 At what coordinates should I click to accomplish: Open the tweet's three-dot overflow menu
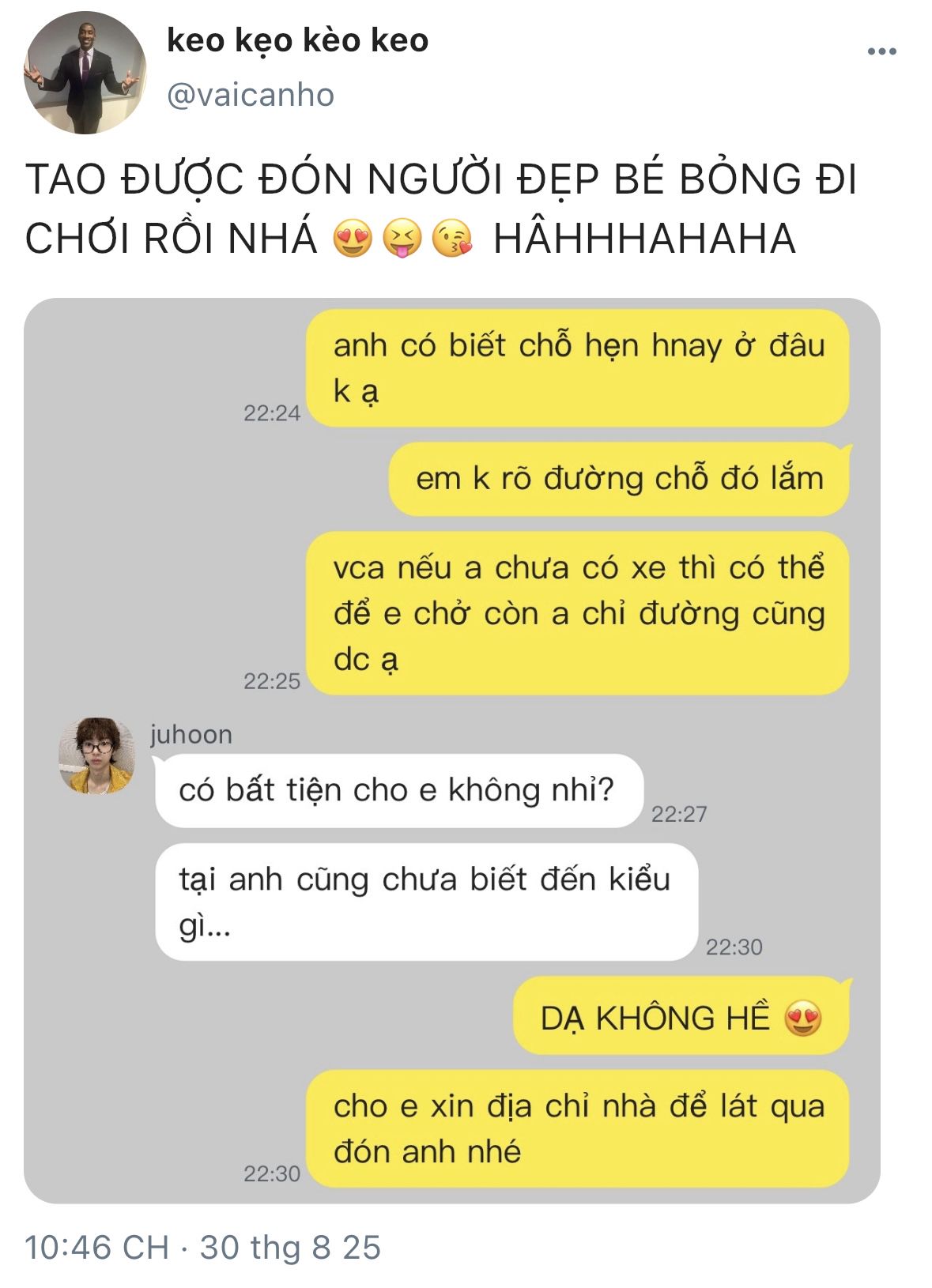coord(881,52)
